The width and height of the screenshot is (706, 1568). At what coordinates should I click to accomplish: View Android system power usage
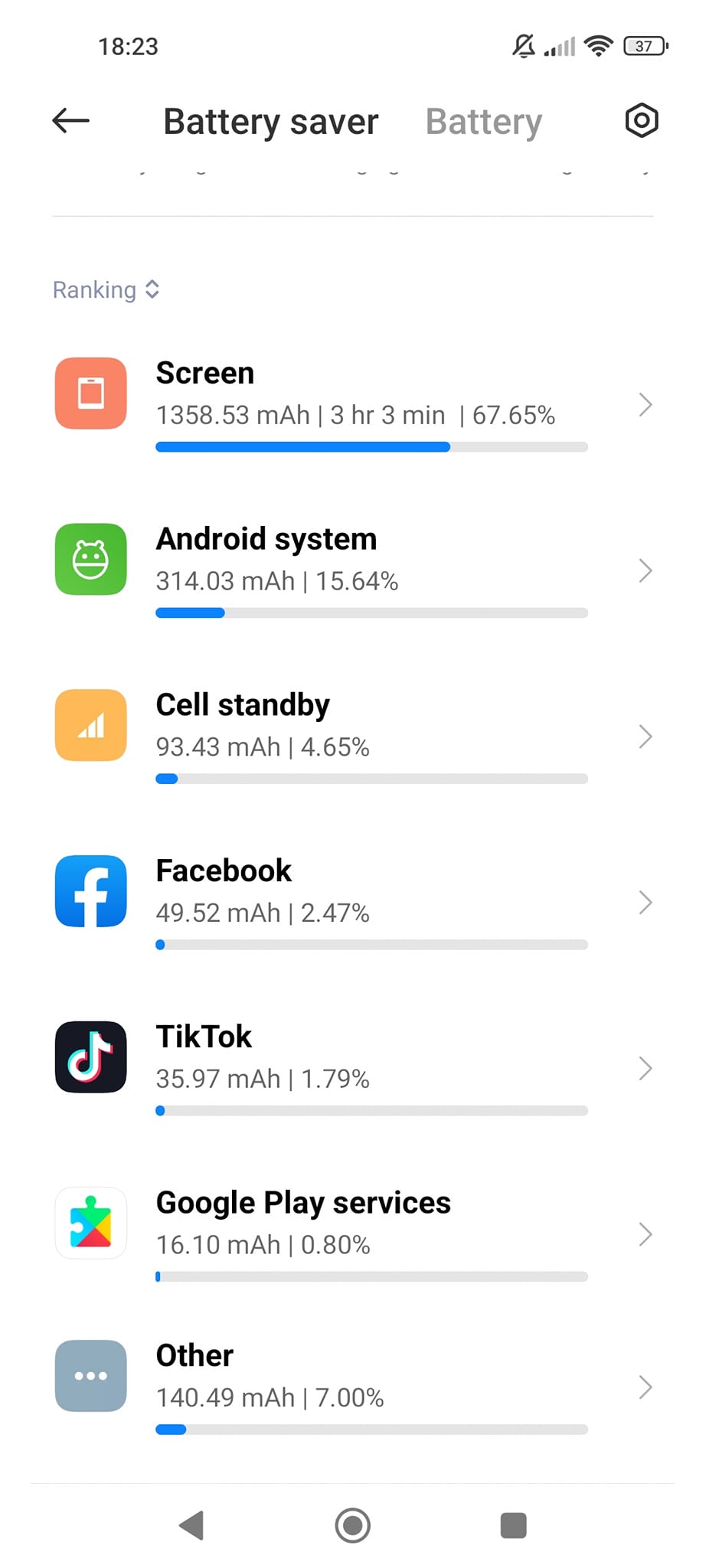(x=353, y=570)
